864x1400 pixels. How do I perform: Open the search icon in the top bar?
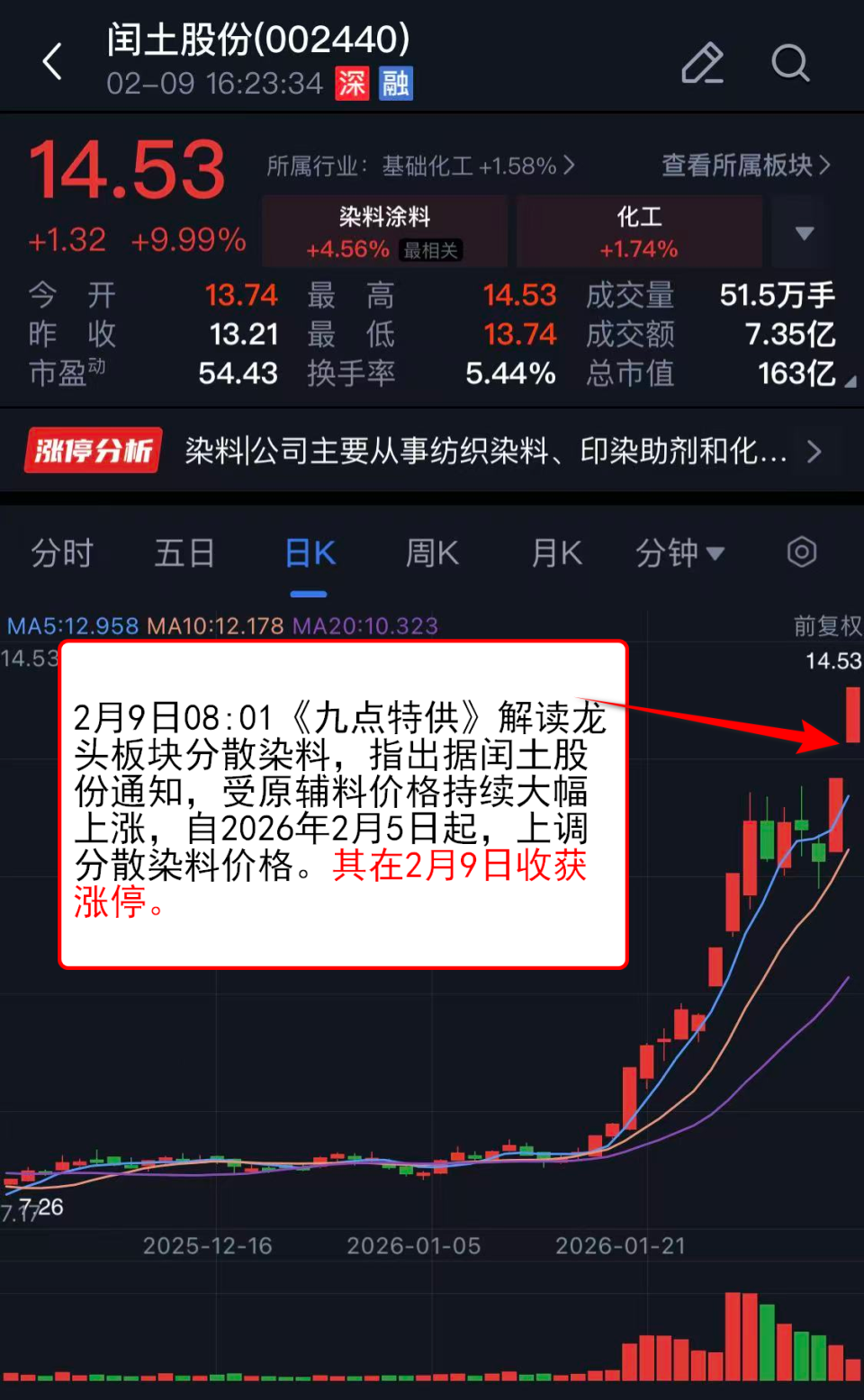pos(790,63)
